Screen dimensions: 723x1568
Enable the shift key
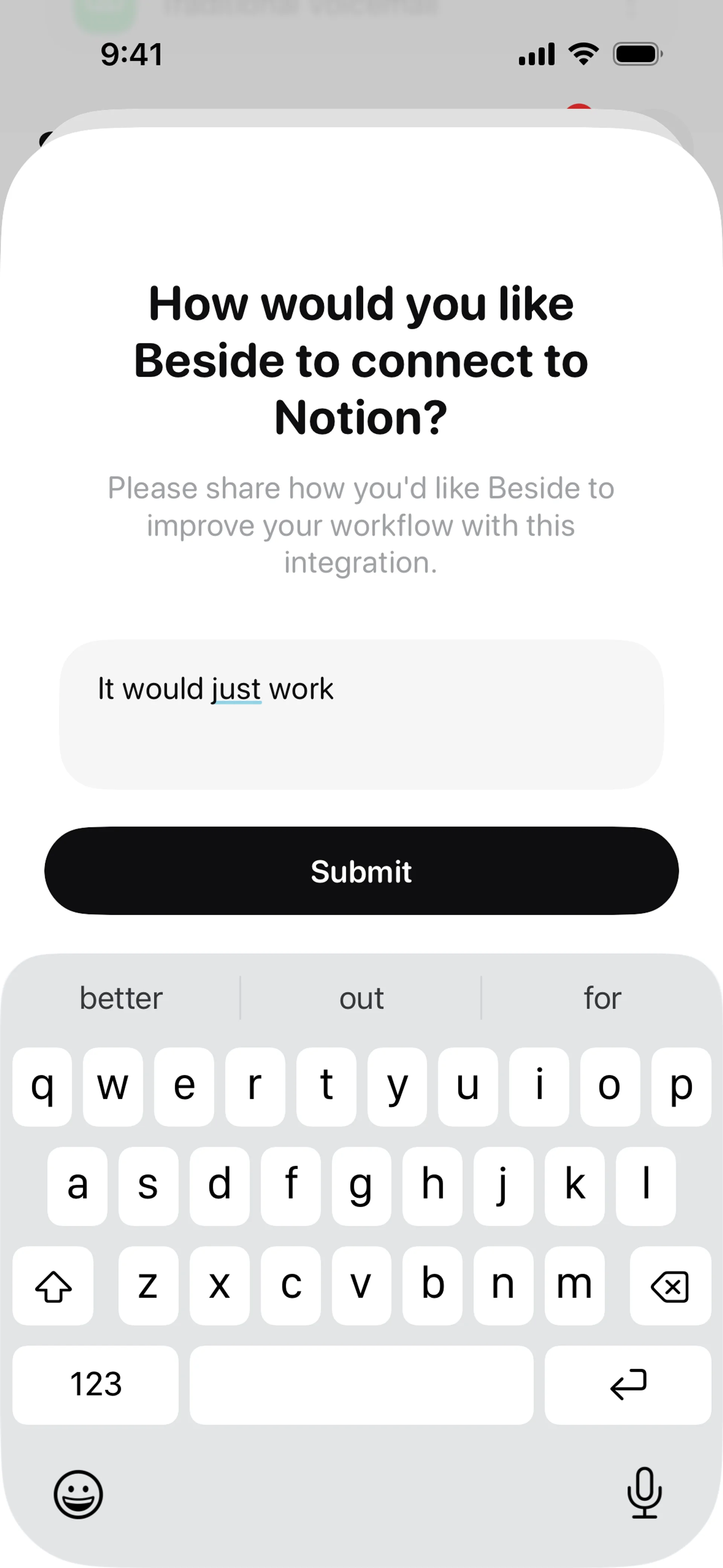tap(53, 1285)
